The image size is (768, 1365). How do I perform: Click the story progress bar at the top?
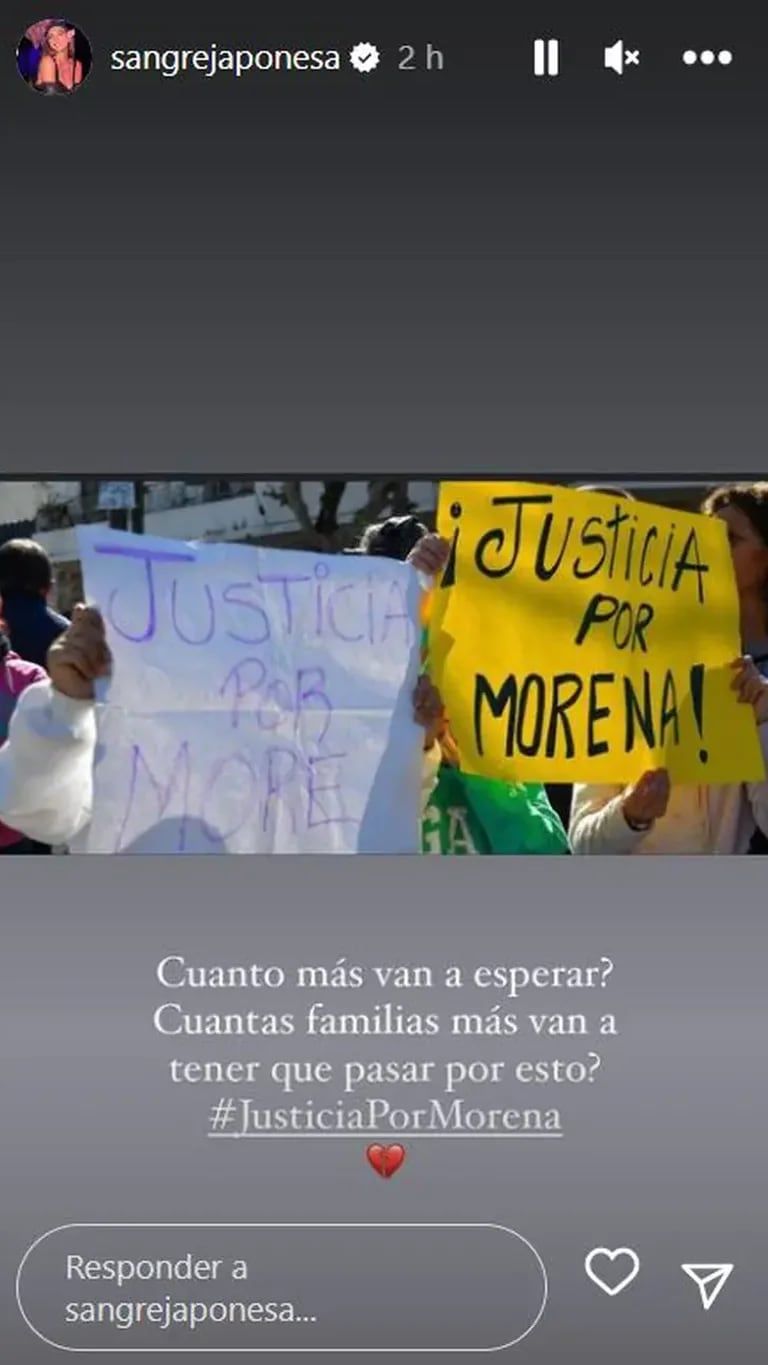point(384,8)
